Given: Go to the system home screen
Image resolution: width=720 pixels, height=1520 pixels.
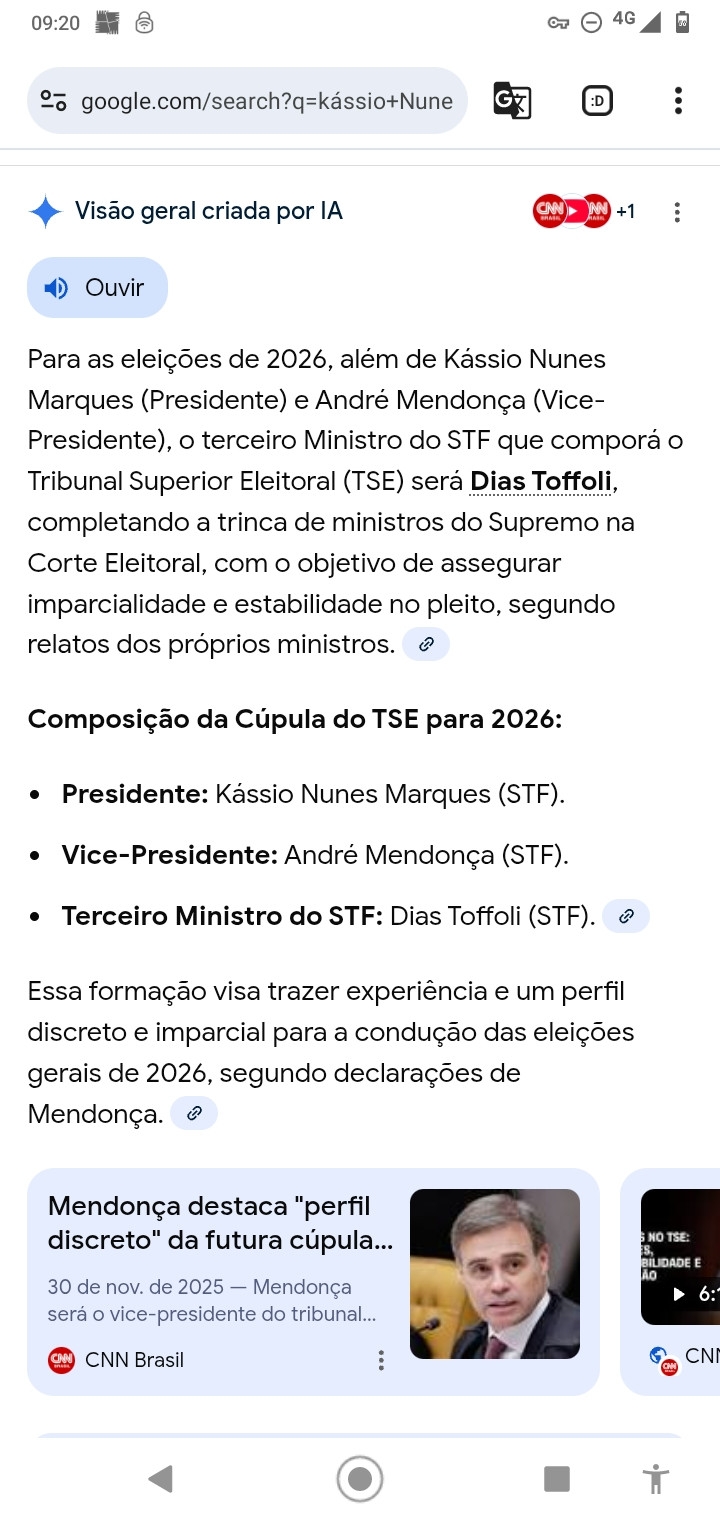Looking at the screenshot, I should point(360,1478).
